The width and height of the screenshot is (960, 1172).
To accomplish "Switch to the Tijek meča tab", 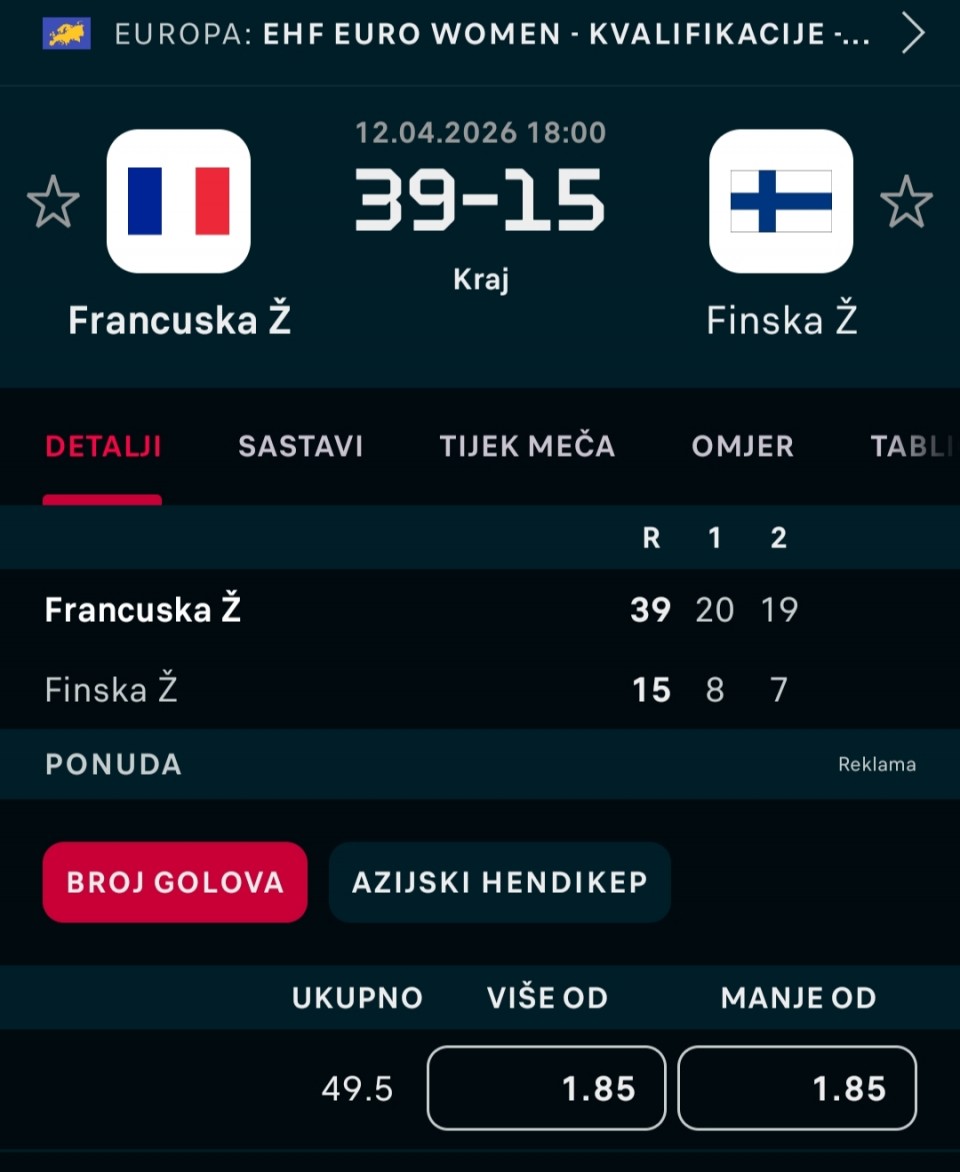I will tap(527, 446).
